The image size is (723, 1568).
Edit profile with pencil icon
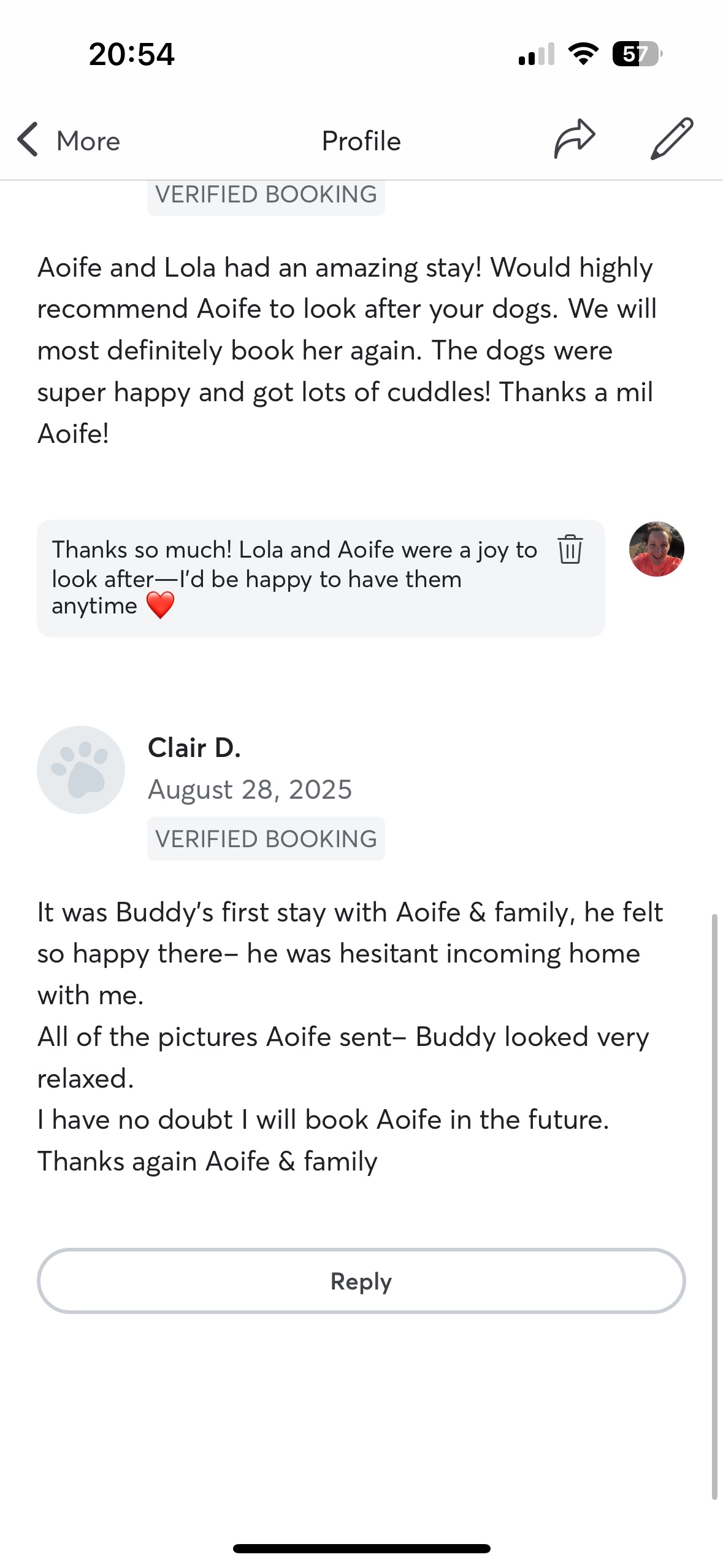pyautogui.click(x=672, y=139)
